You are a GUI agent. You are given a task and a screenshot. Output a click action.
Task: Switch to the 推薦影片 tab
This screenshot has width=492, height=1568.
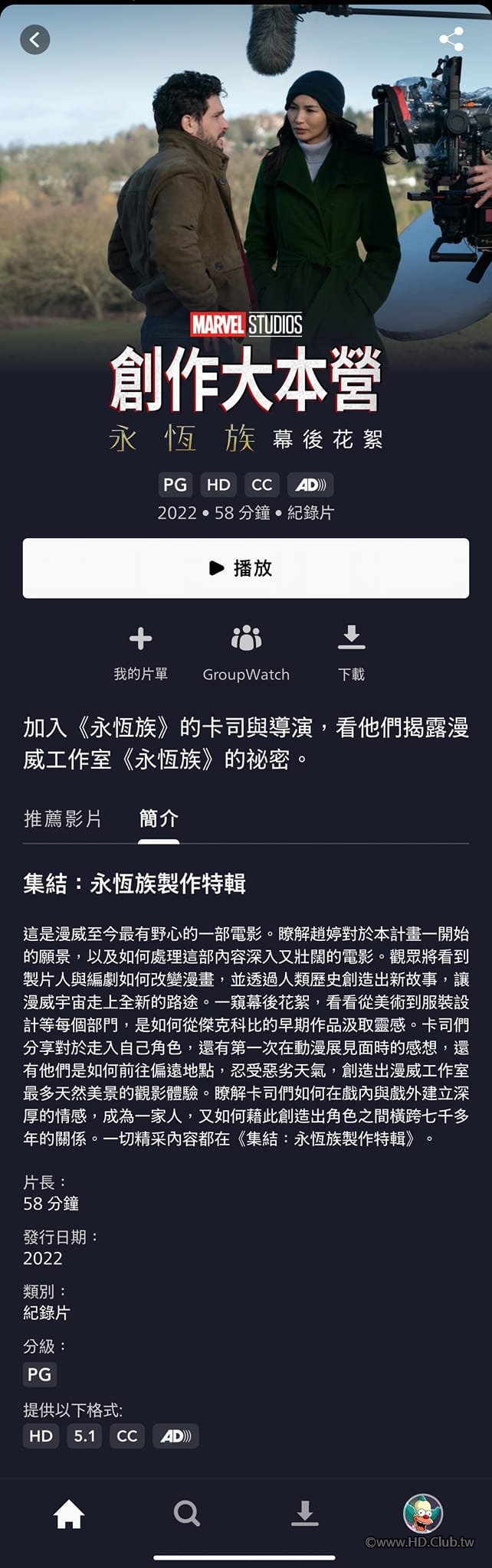point(63,818)
